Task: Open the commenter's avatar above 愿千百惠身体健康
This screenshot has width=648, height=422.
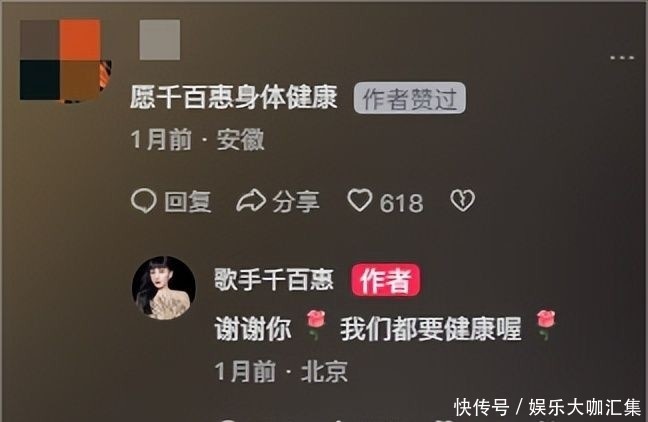Action: coord(66,60)
